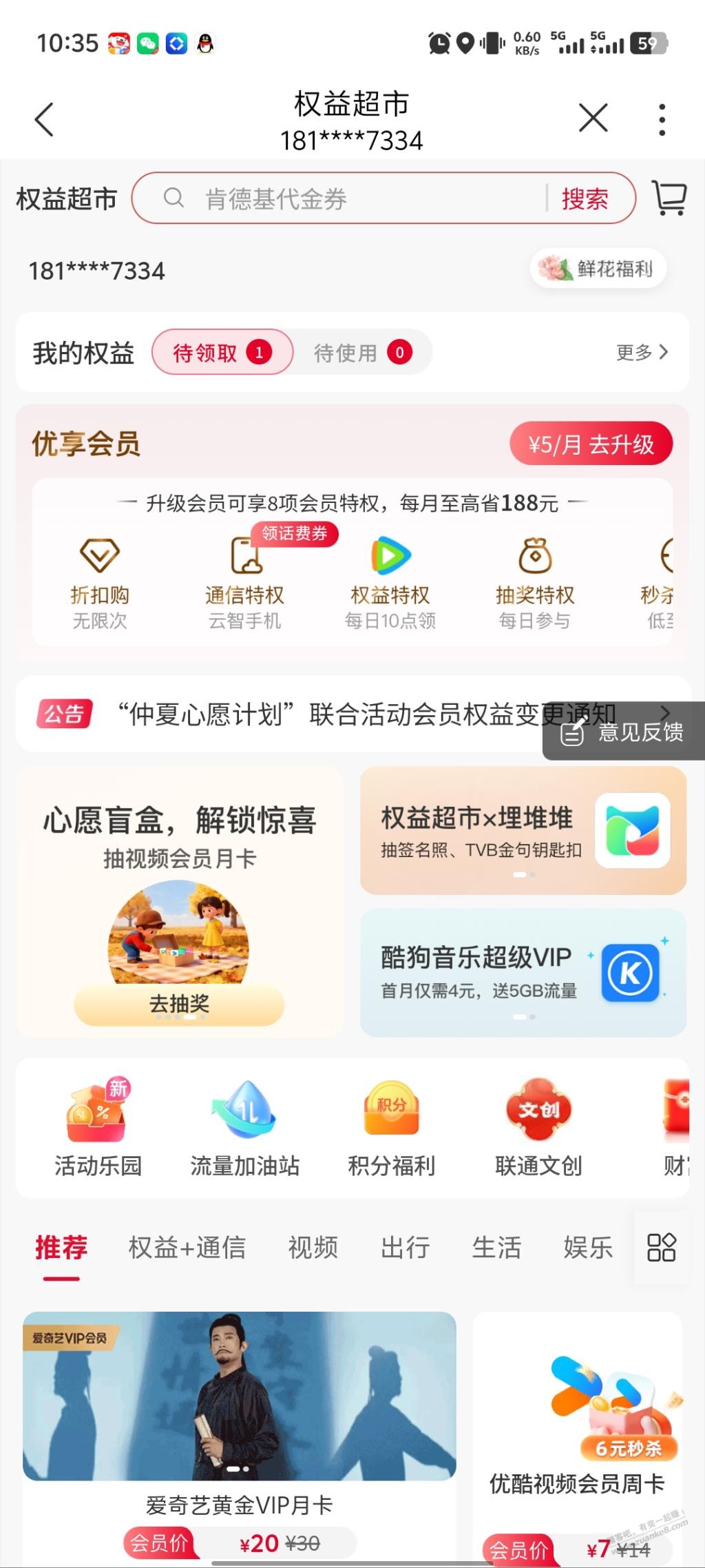Open the three-dot overflow menu

point(662,119)
